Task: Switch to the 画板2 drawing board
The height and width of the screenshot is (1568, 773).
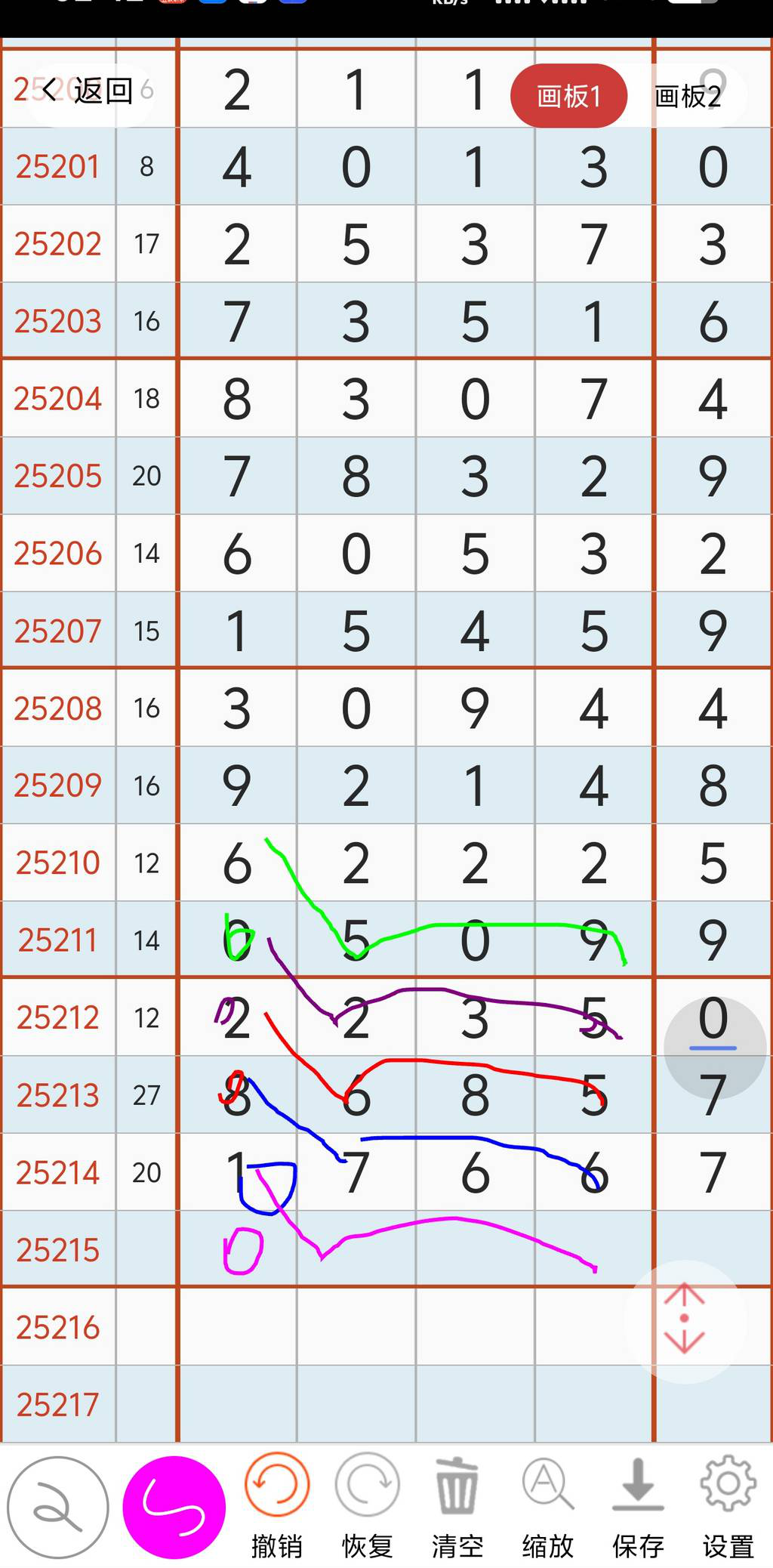Action: click(688, 97)
